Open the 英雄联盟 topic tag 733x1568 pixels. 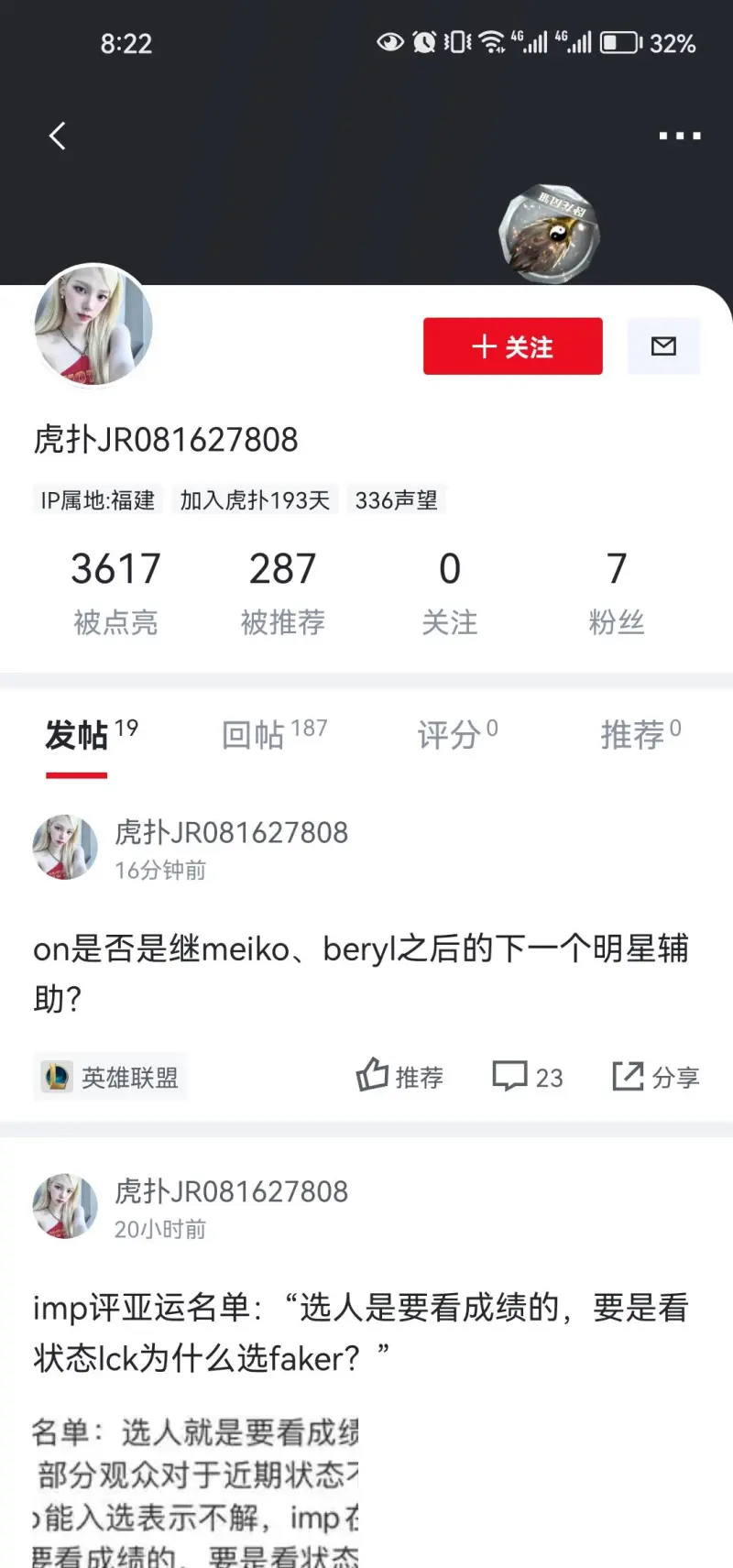pos(111,1077)
